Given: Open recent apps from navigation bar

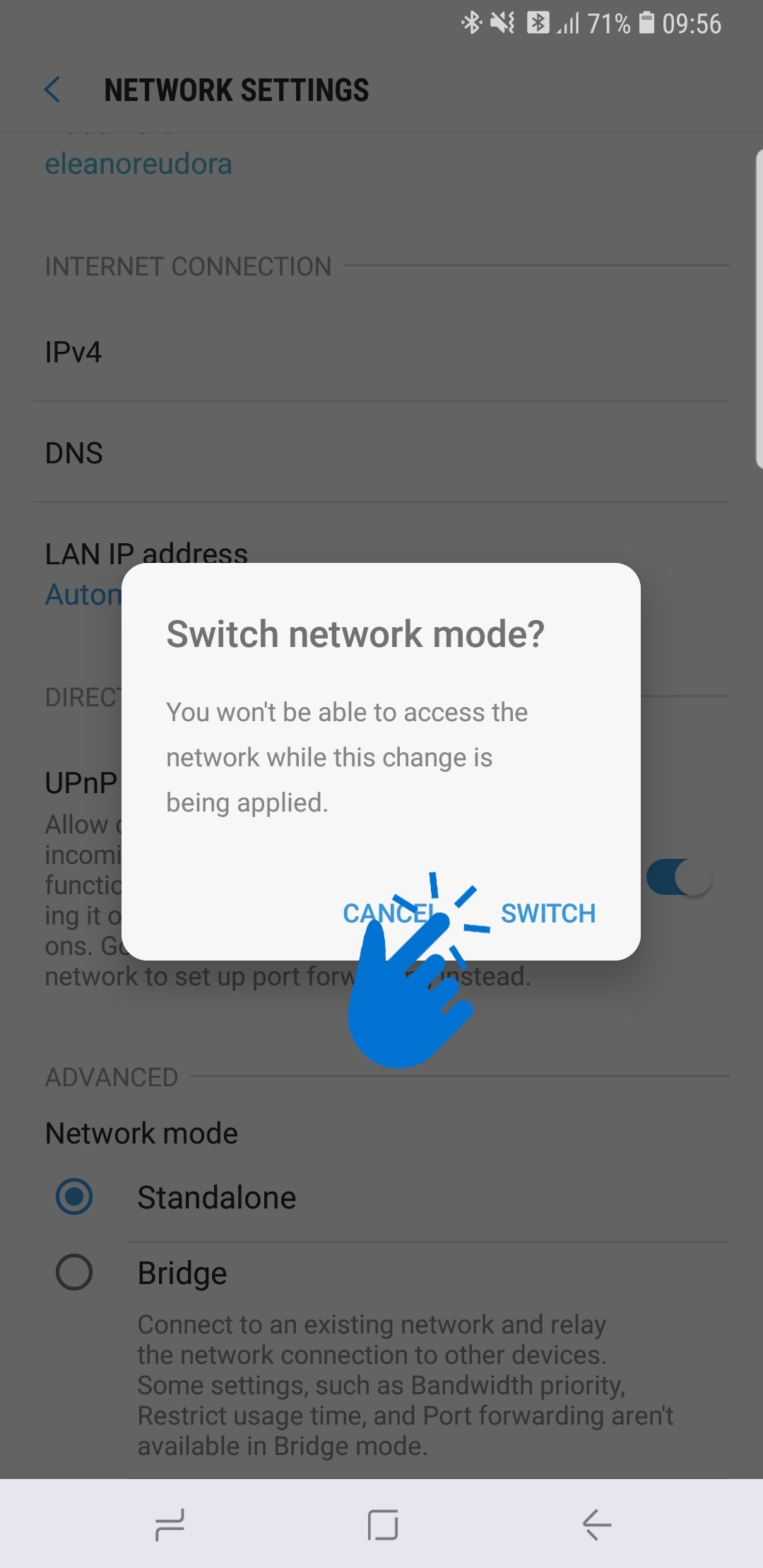Looking at the screenshot, I should pyautogui.click(x=170, y=1524).
